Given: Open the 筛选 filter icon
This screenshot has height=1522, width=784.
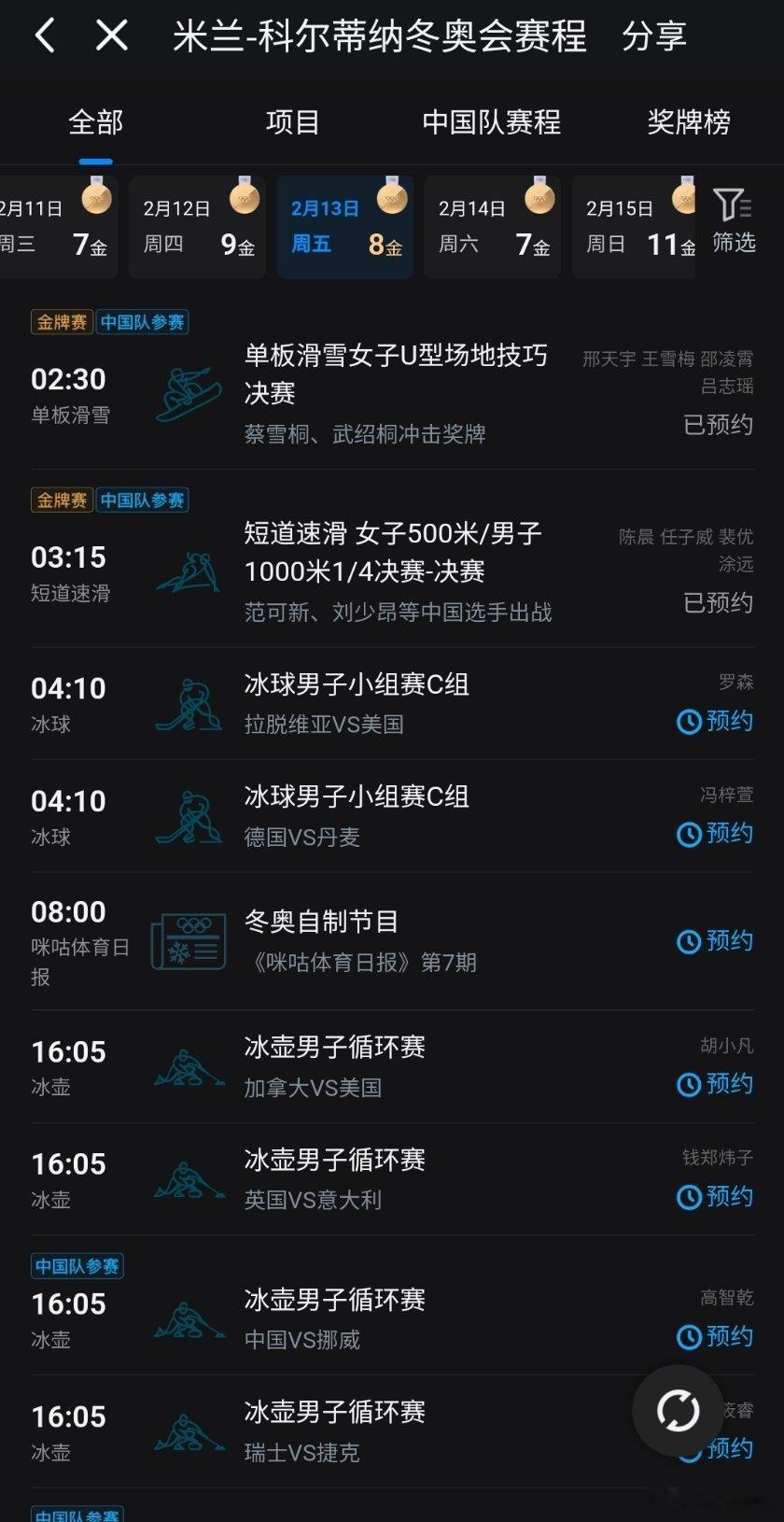Looking at the screenshot, I should pyautogui.click(x=732, y=215).
